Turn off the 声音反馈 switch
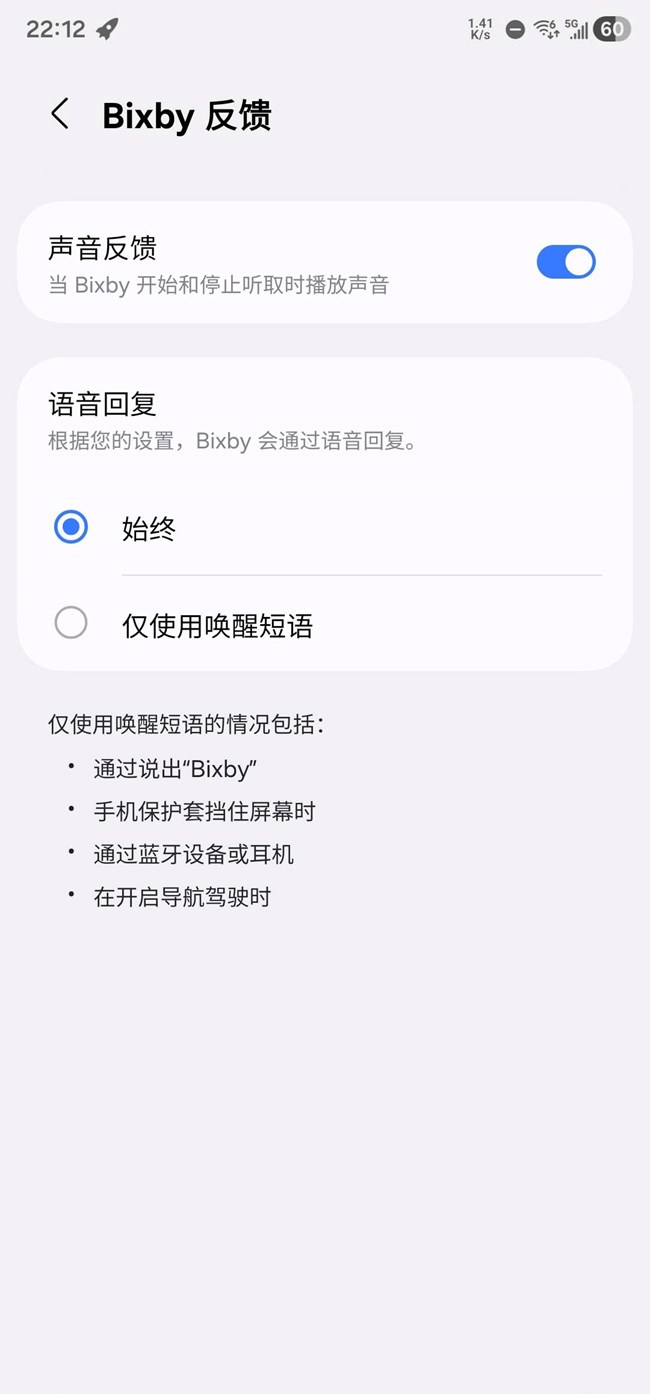 tap(565, 262)
